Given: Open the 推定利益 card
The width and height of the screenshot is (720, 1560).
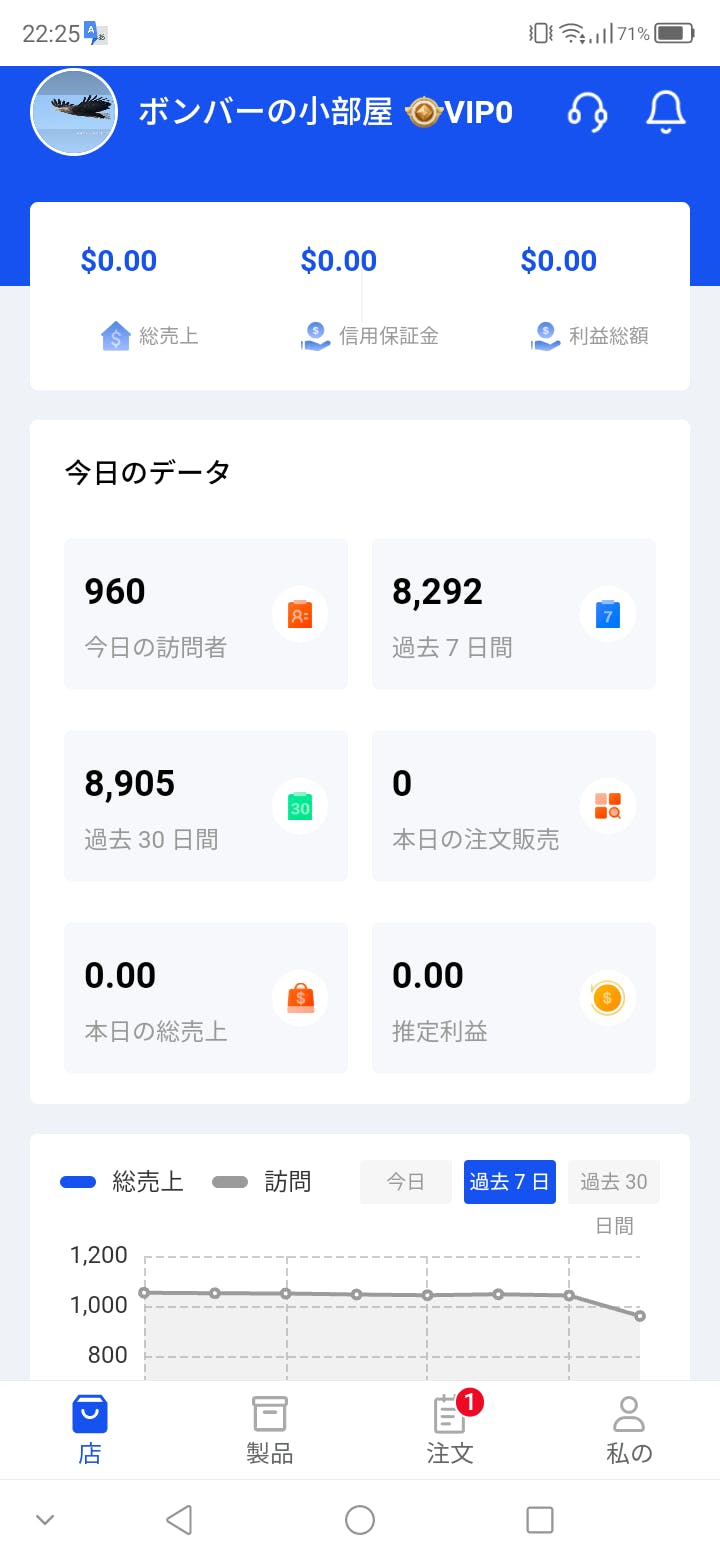Looking at the screenshot, I should tap(514, 998).
